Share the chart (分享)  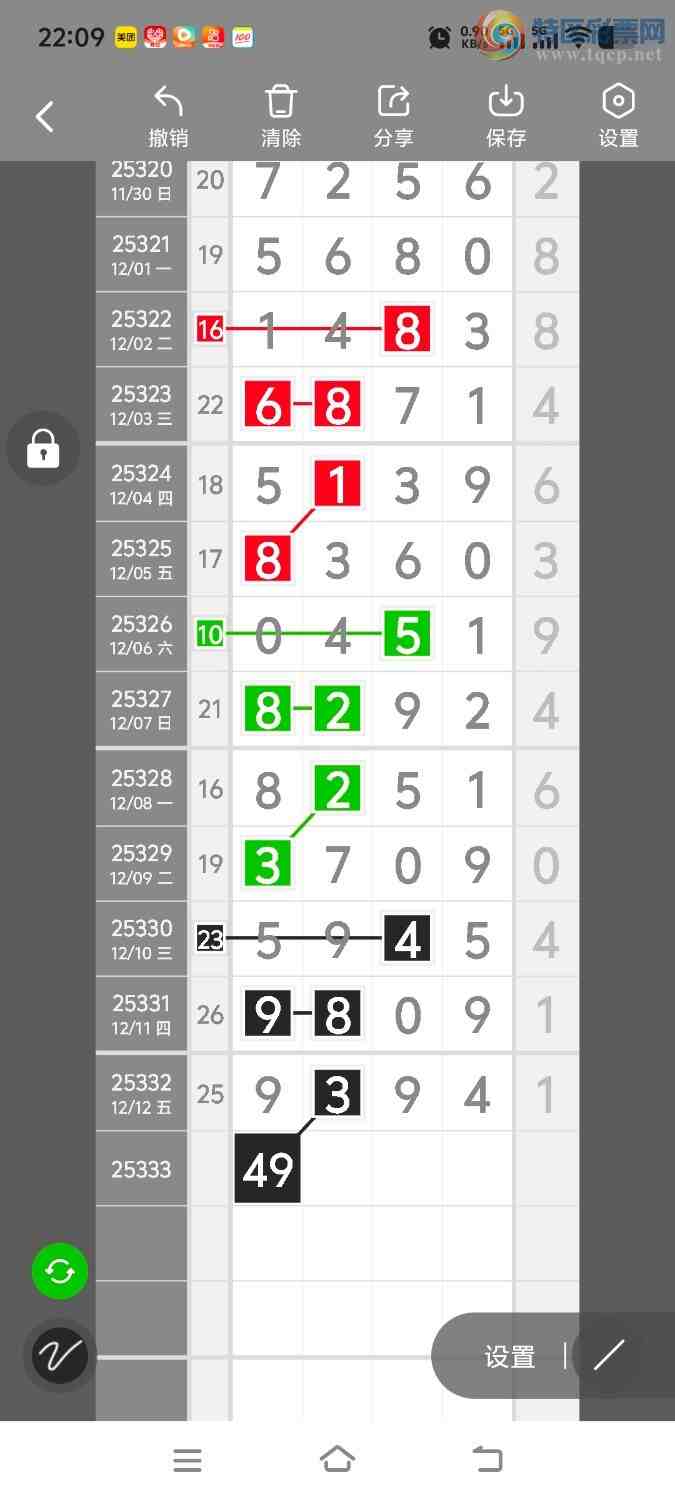click(x=393, y=116)
